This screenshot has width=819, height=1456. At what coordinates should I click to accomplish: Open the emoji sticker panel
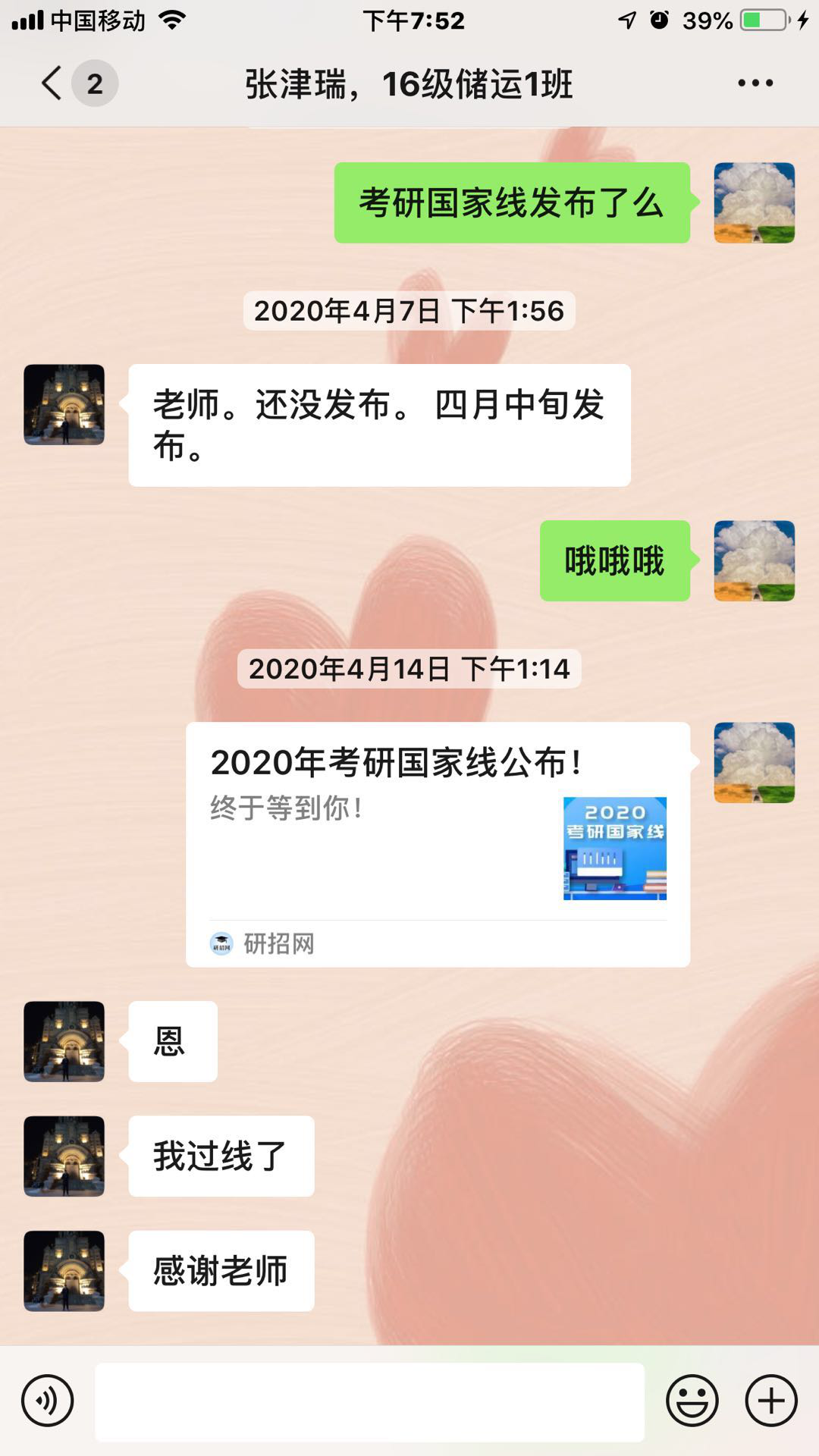coord(692,1401)
